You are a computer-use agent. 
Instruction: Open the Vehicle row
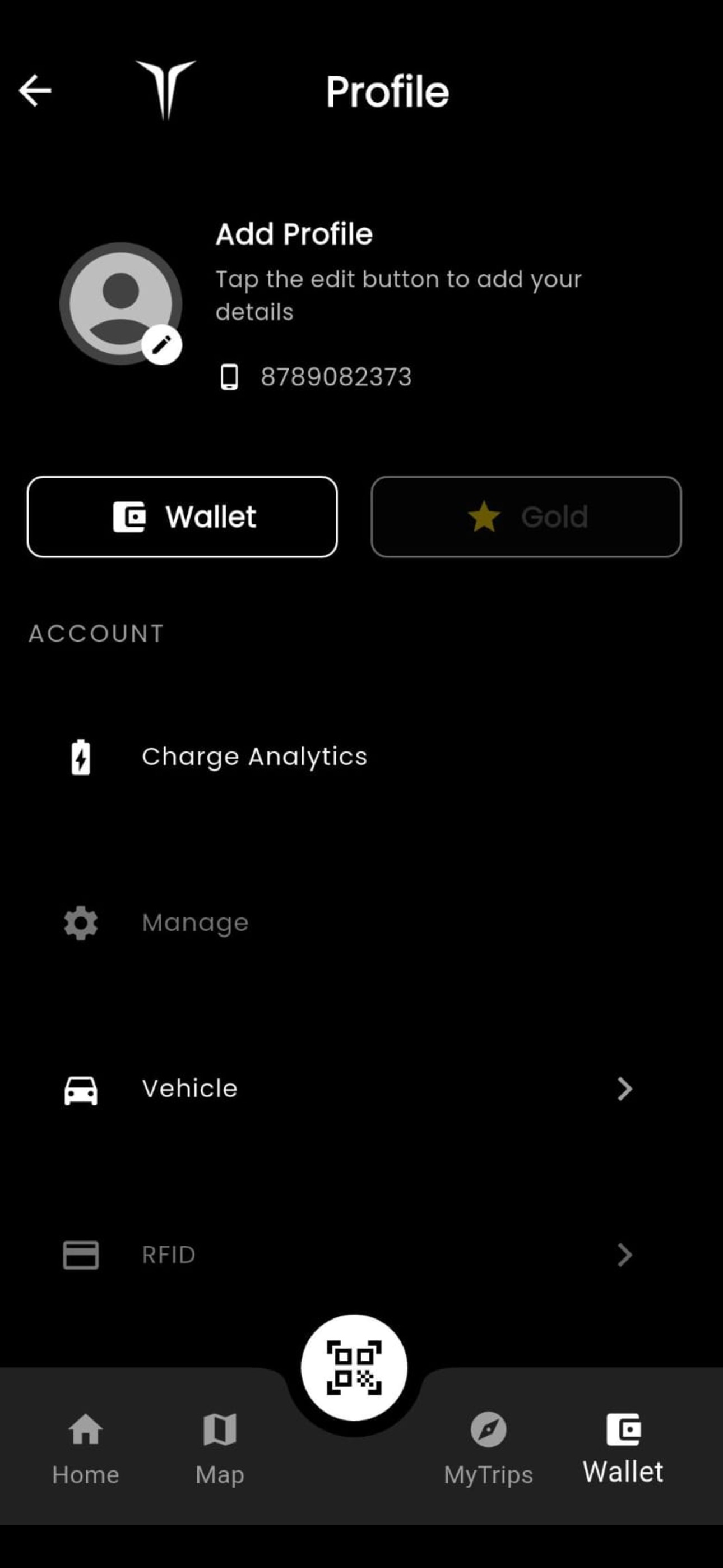[361, 1089]
